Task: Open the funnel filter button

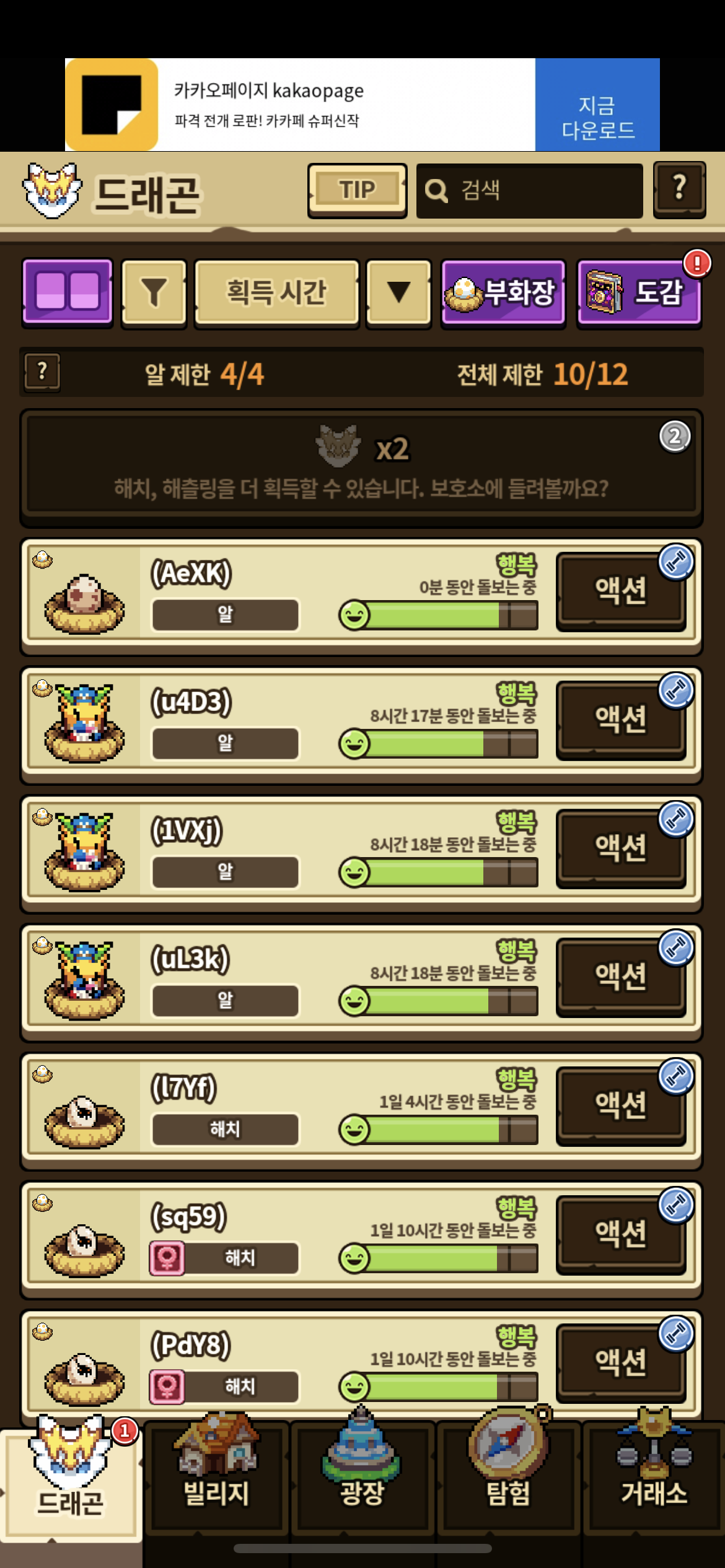Action: click(154, 292)
